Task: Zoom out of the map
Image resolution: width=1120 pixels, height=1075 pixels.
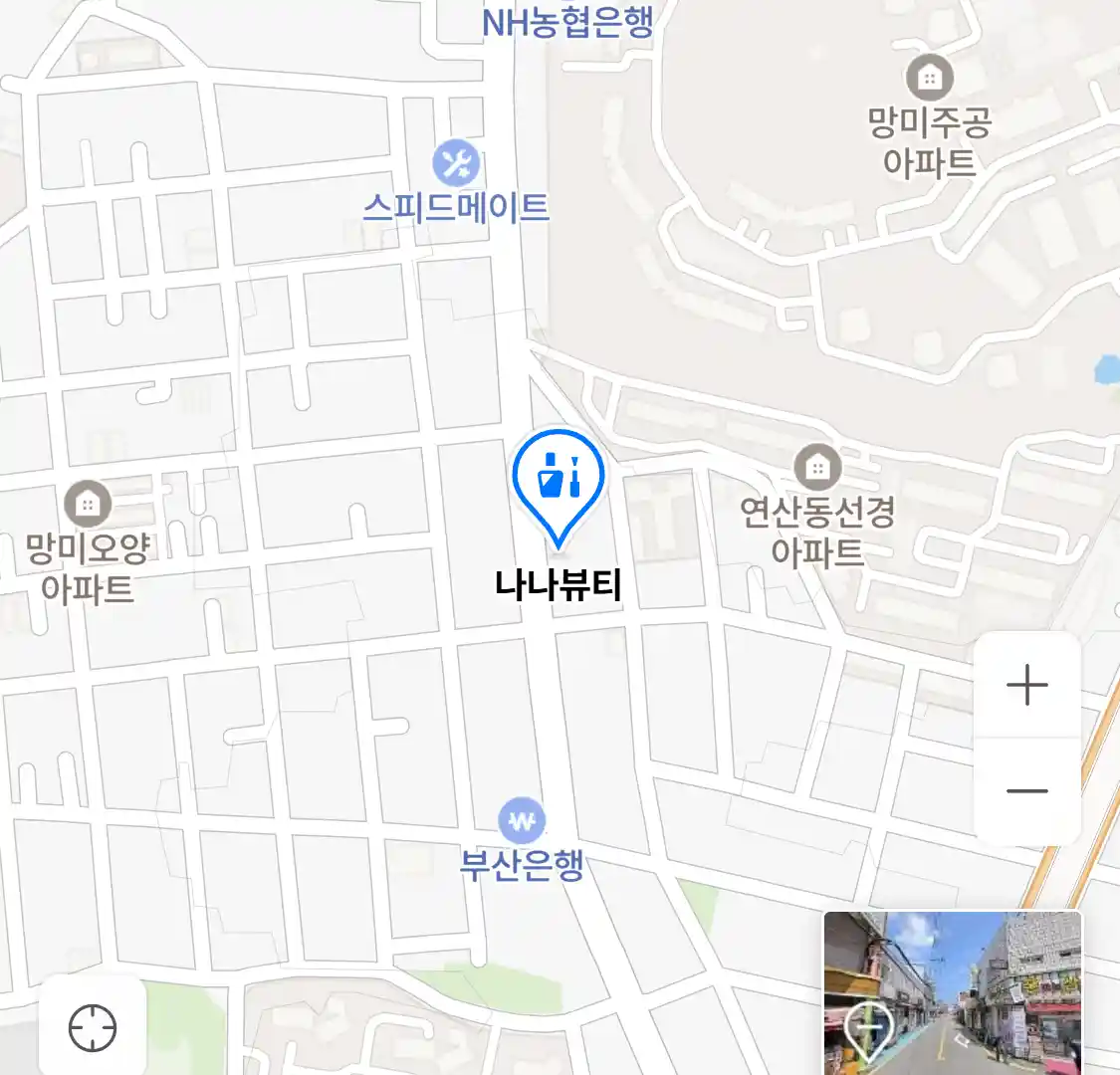Action: click(x=1026, y=791)
